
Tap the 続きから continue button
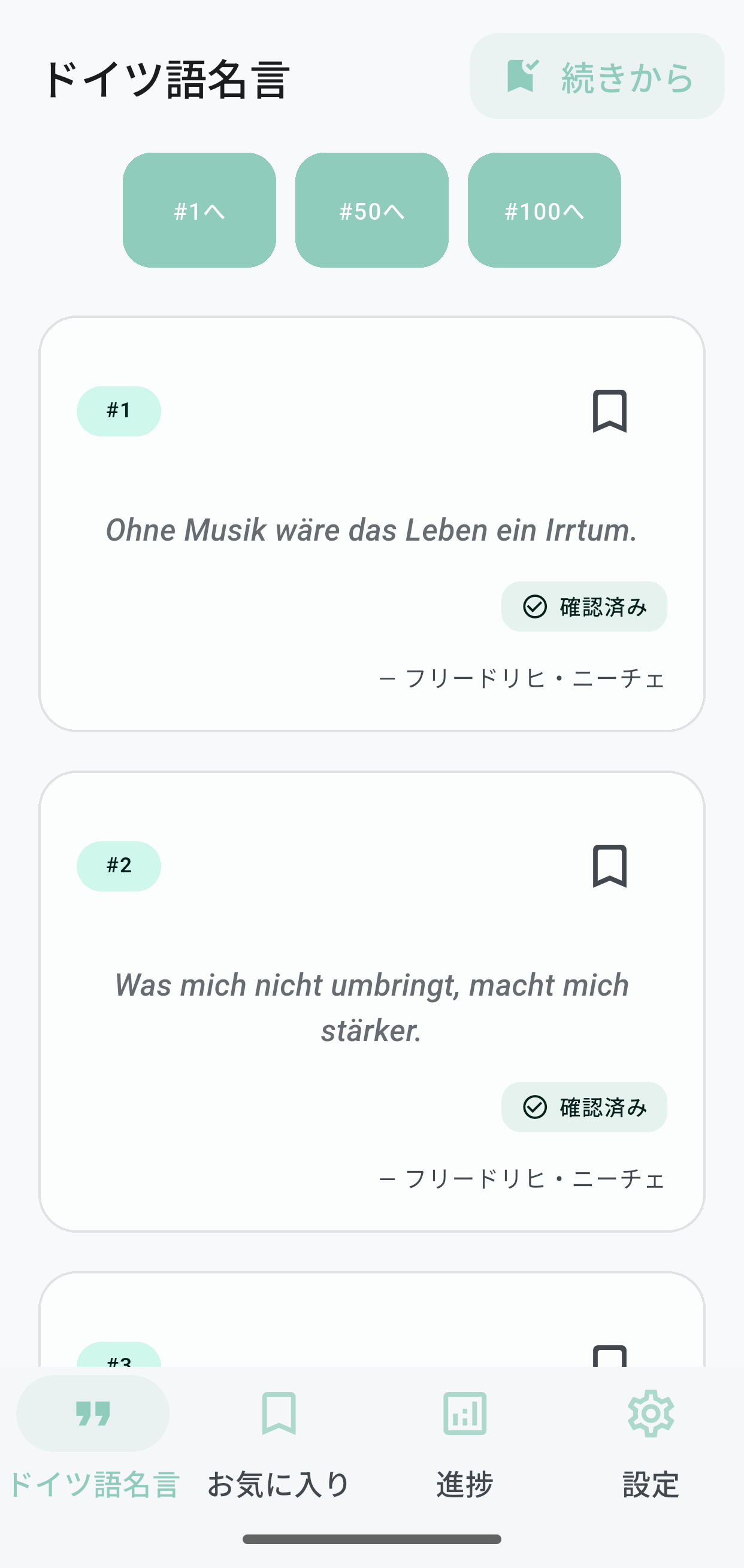597,77
